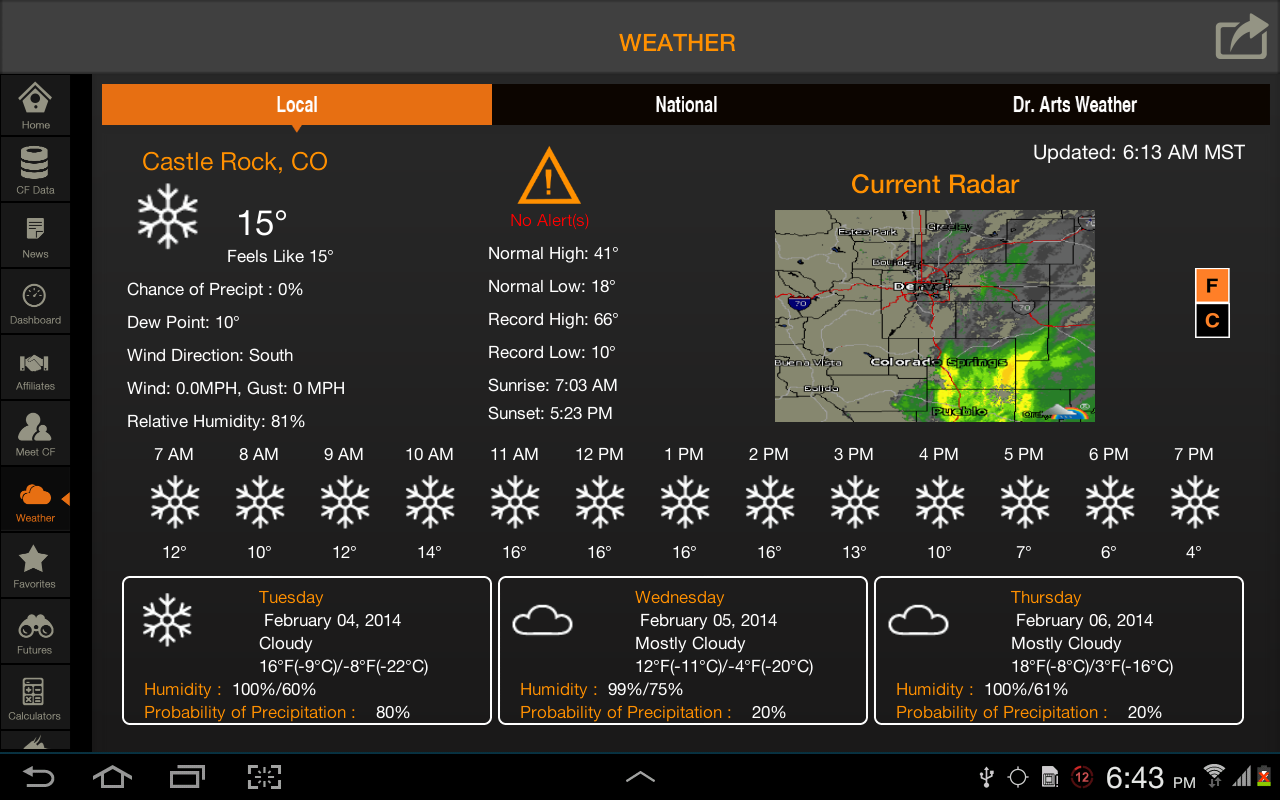
Task: Enlarge the Current Radar map
Action: [934, 316]
